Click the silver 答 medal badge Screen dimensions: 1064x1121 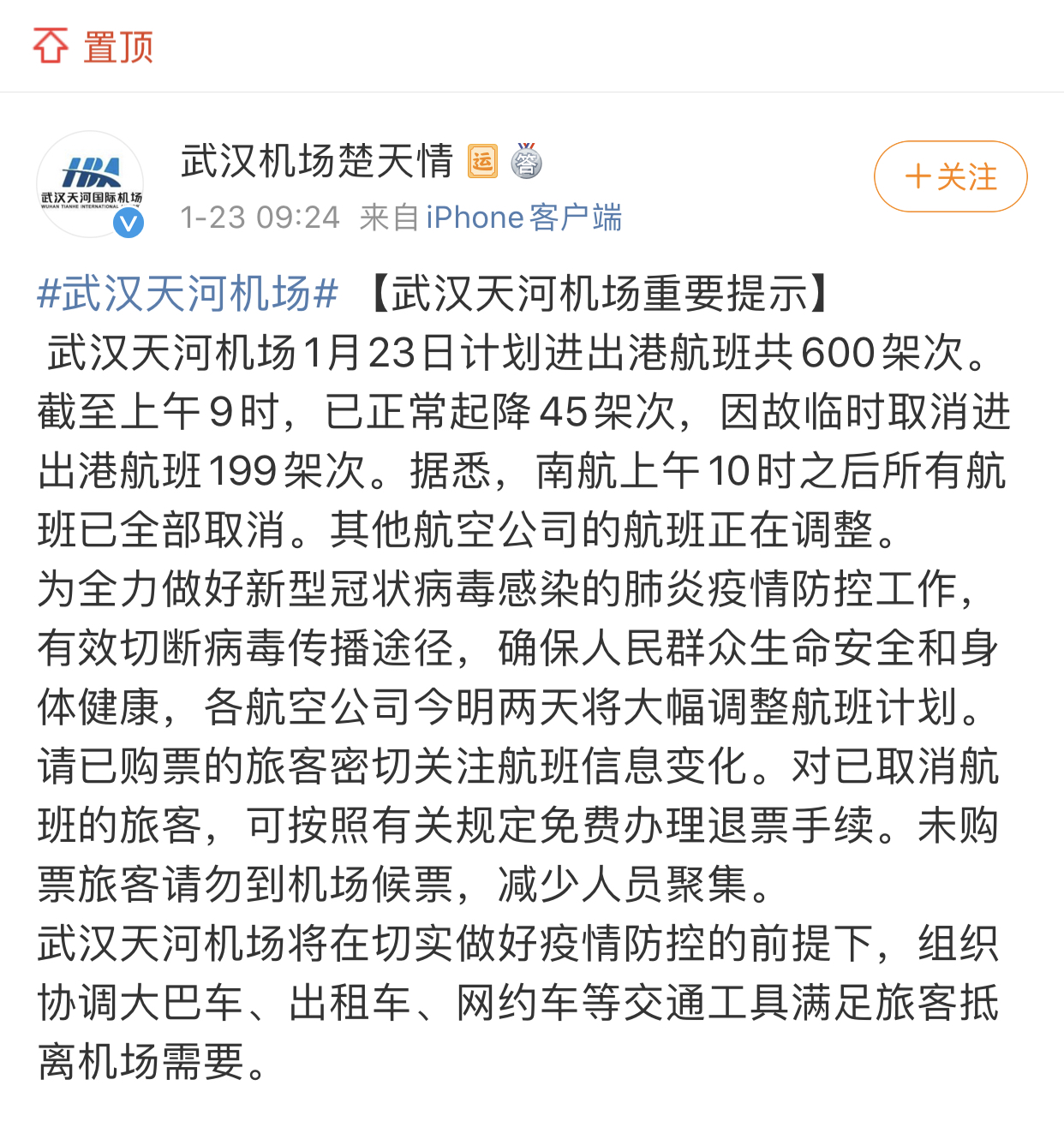point(529,161)
